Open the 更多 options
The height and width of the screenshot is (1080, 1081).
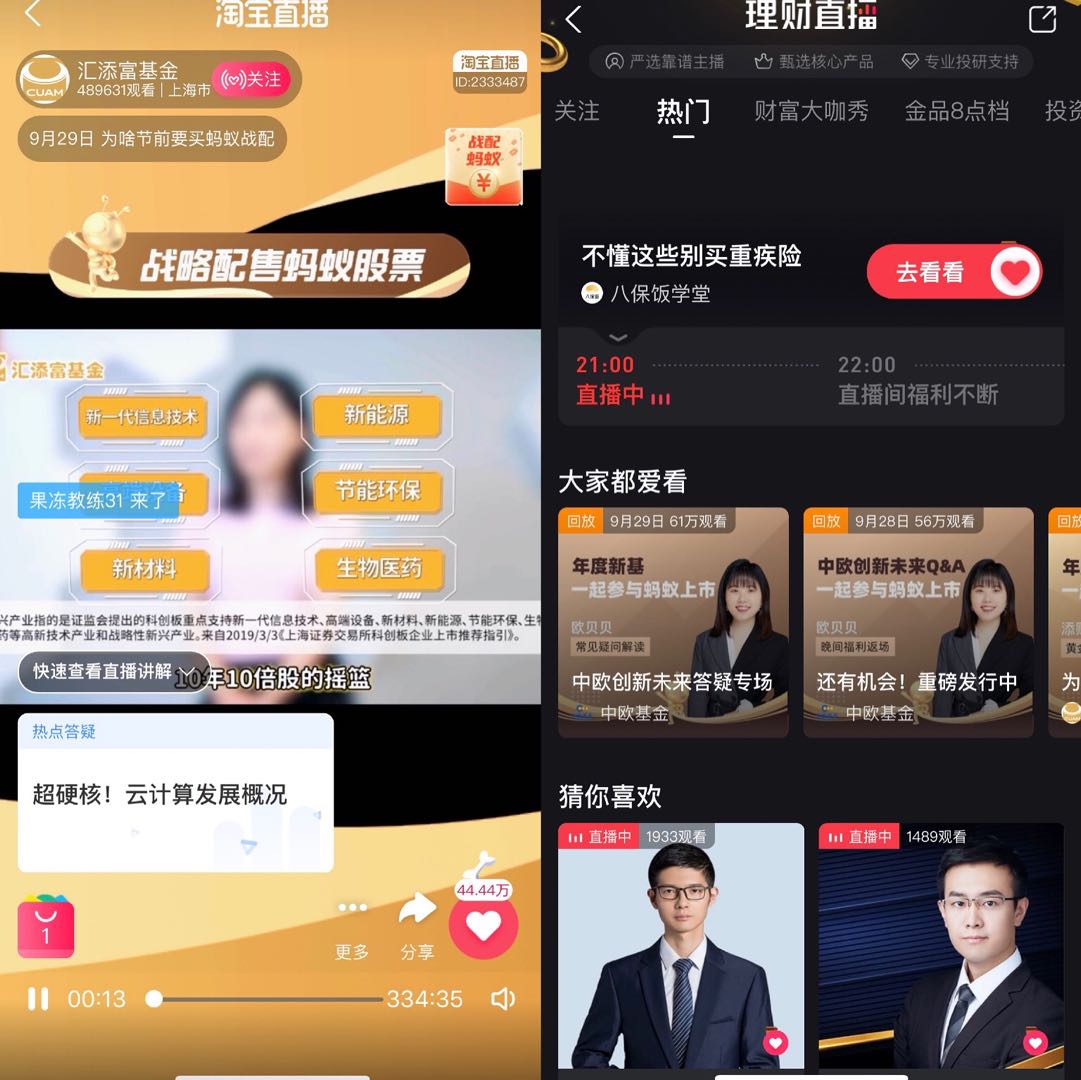tap(352, 927)
